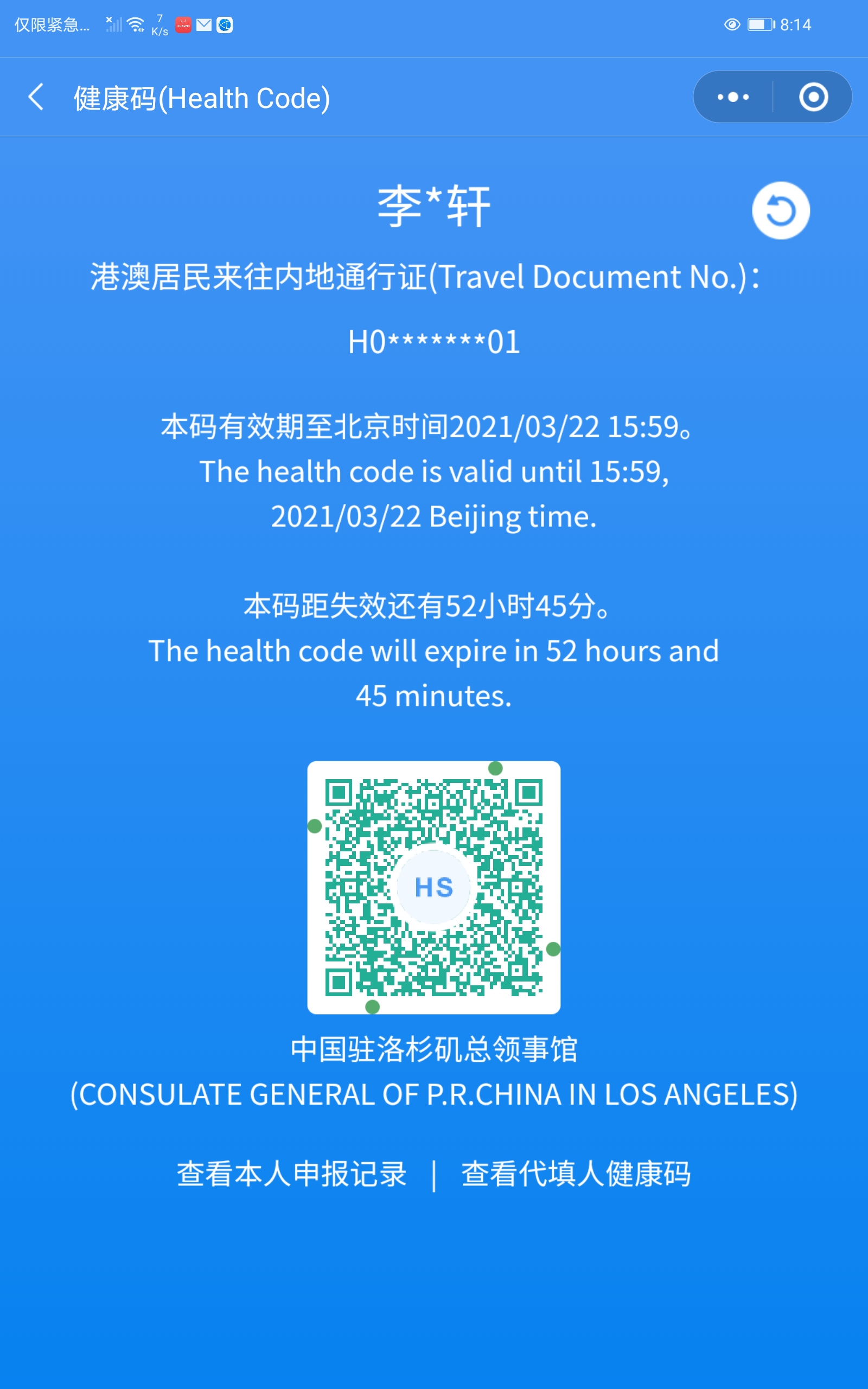Close the mini program with the circle button
This screenshot has height=1389, width=868.
(813, 97)
